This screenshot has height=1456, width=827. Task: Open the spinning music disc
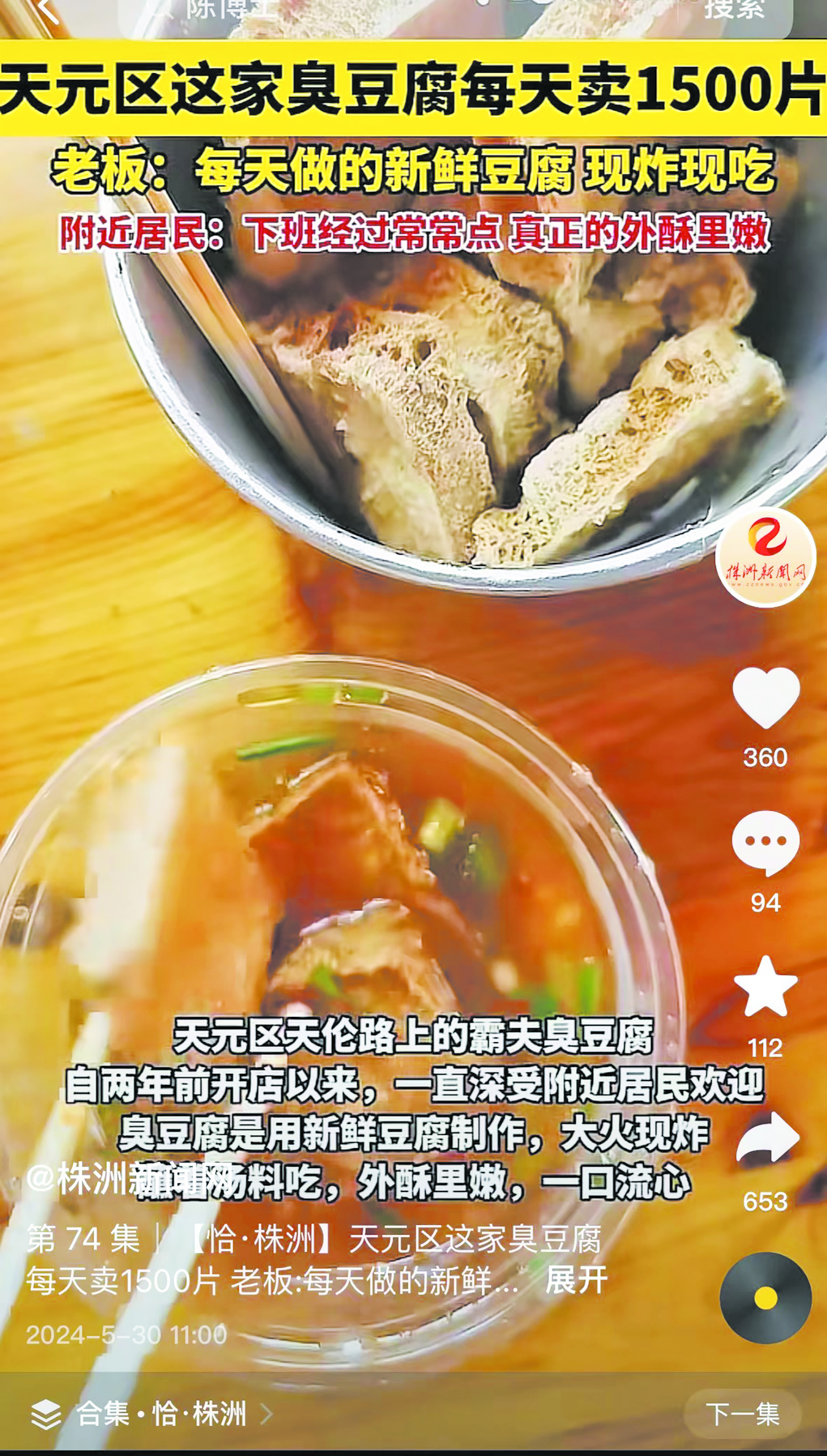click(765, 1297)
